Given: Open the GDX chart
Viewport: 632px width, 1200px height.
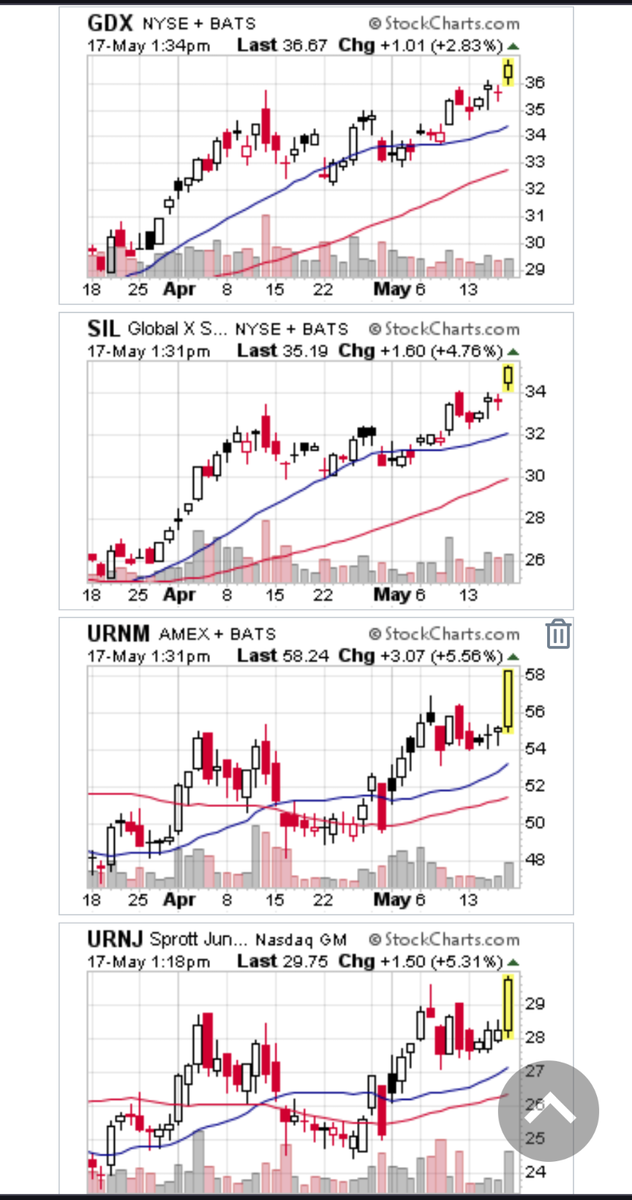Looking at the screenshot, I should click(300, 160).
